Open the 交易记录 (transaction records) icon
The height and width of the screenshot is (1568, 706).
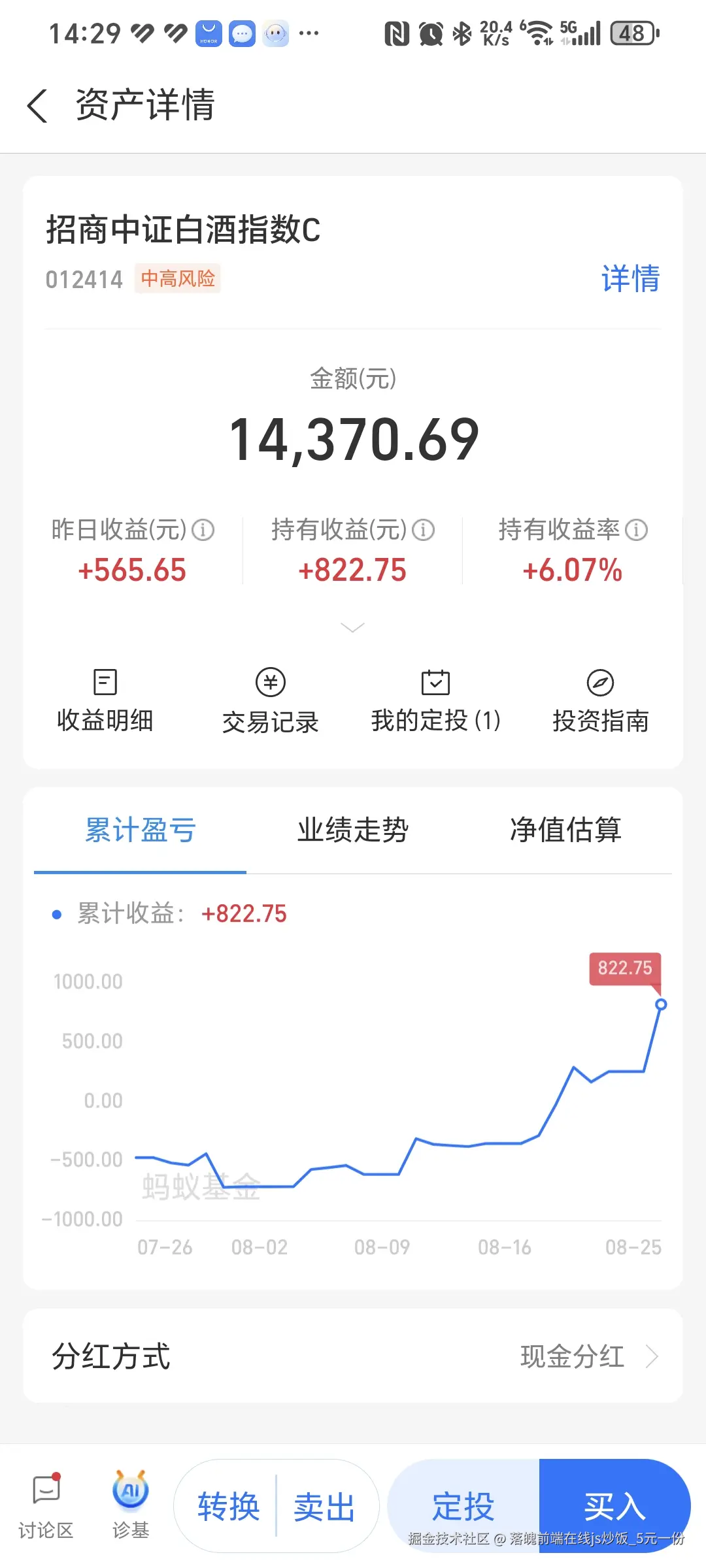pyautogui.click(x=271, y=699)
